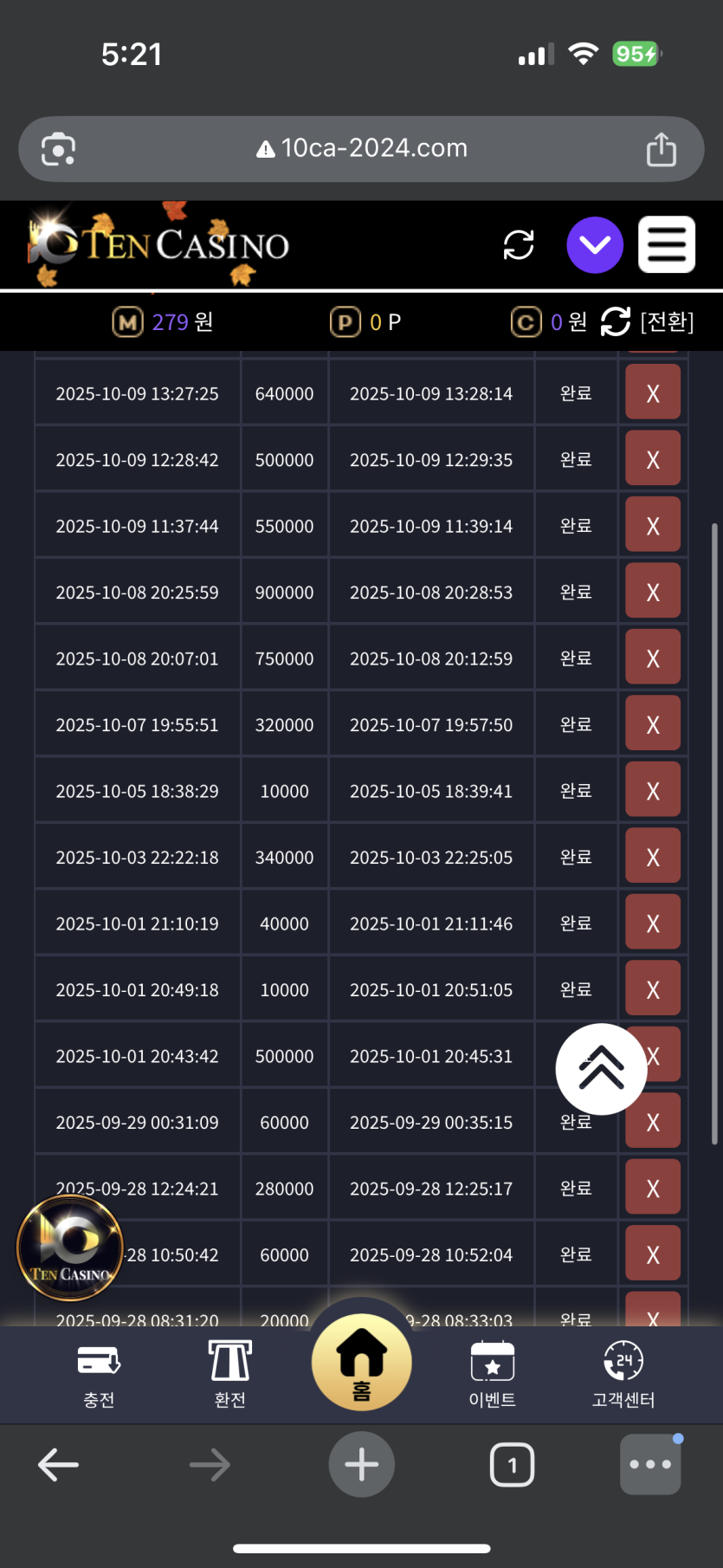Image resolution: width=723 pixels, height=1568 pixels.
Task: Share the page from the address bar
Action: [662, 149]
